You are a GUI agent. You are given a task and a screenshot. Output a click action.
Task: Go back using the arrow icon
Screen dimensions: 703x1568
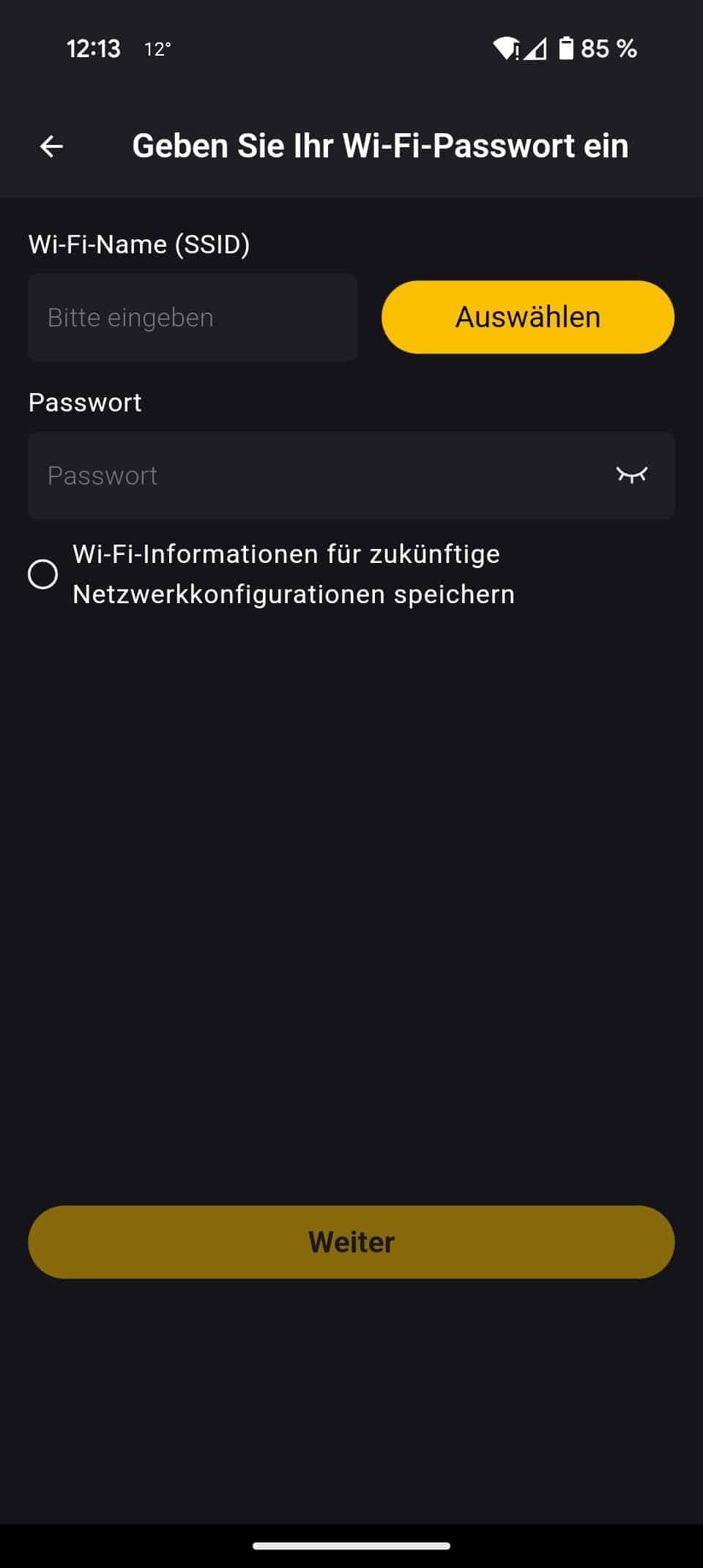[51, 146]
